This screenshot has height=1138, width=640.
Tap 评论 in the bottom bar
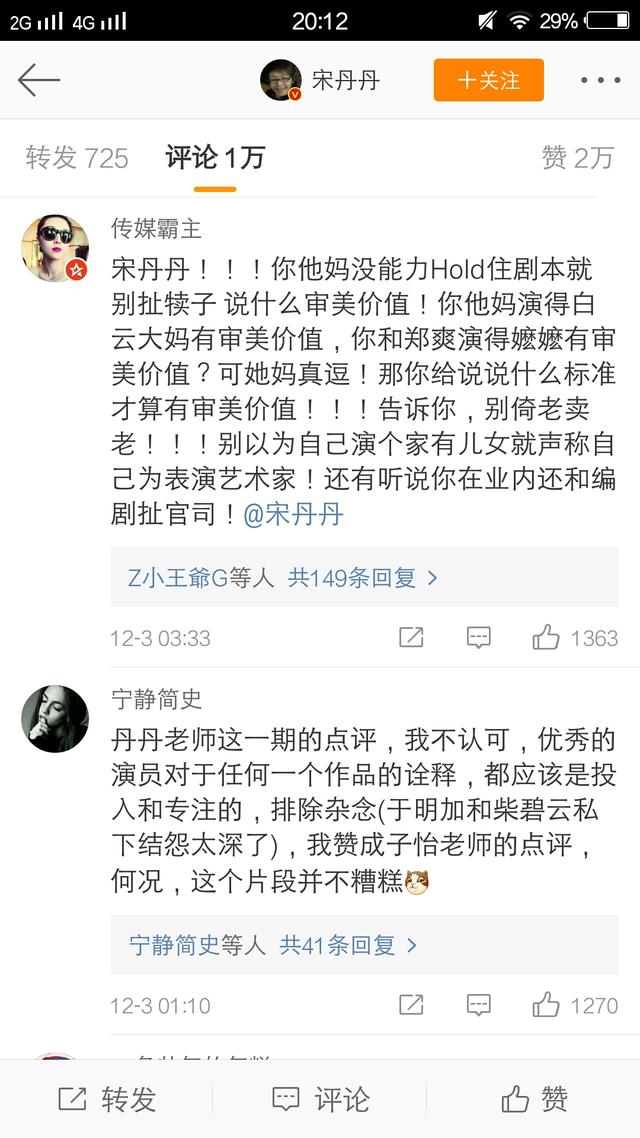pos(320,1099)
